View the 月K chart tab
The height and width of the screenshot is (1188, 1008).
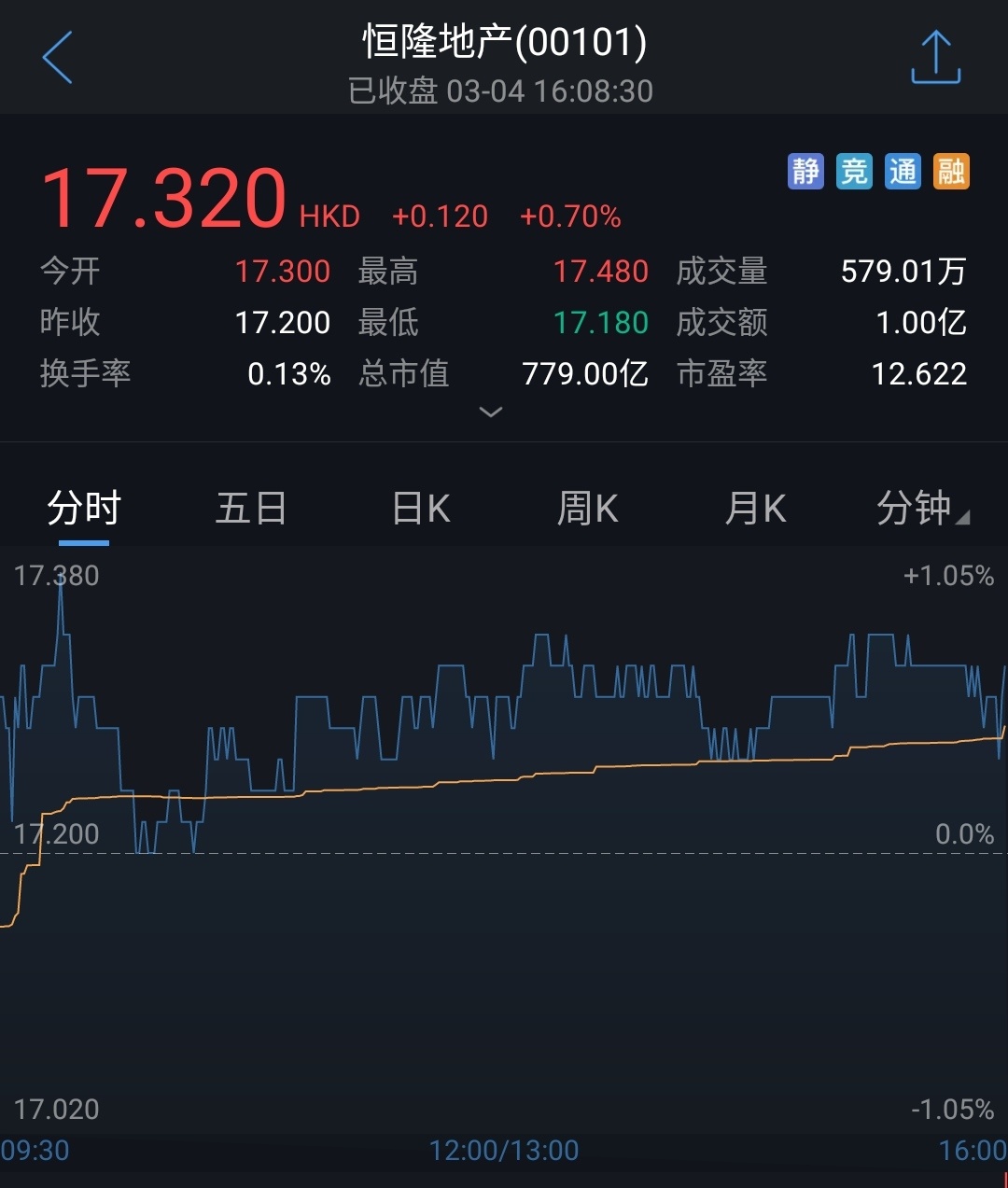tap(755, 510)
